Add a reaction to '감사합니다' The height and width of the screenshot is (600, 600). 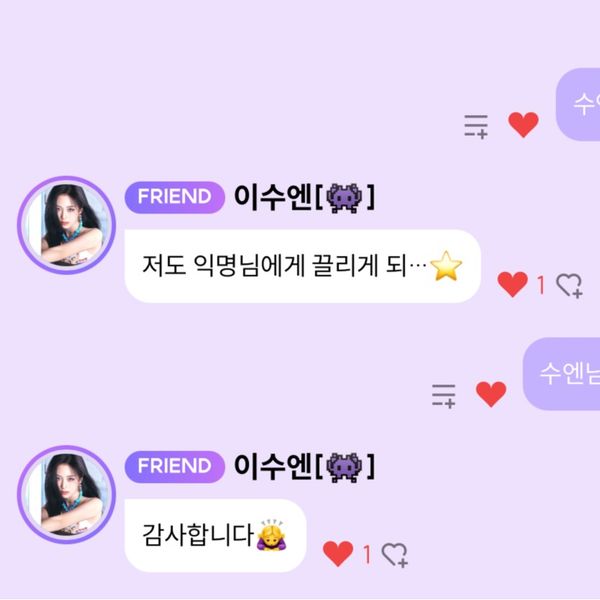[396, 554]
